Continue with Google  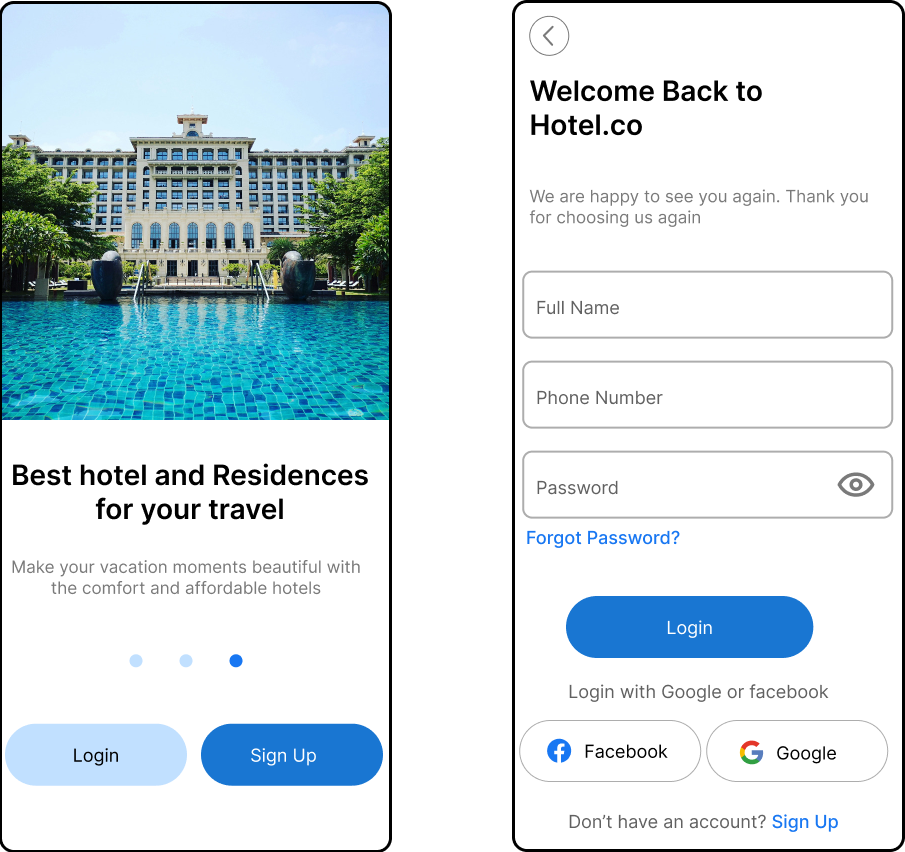pos(796,752)
